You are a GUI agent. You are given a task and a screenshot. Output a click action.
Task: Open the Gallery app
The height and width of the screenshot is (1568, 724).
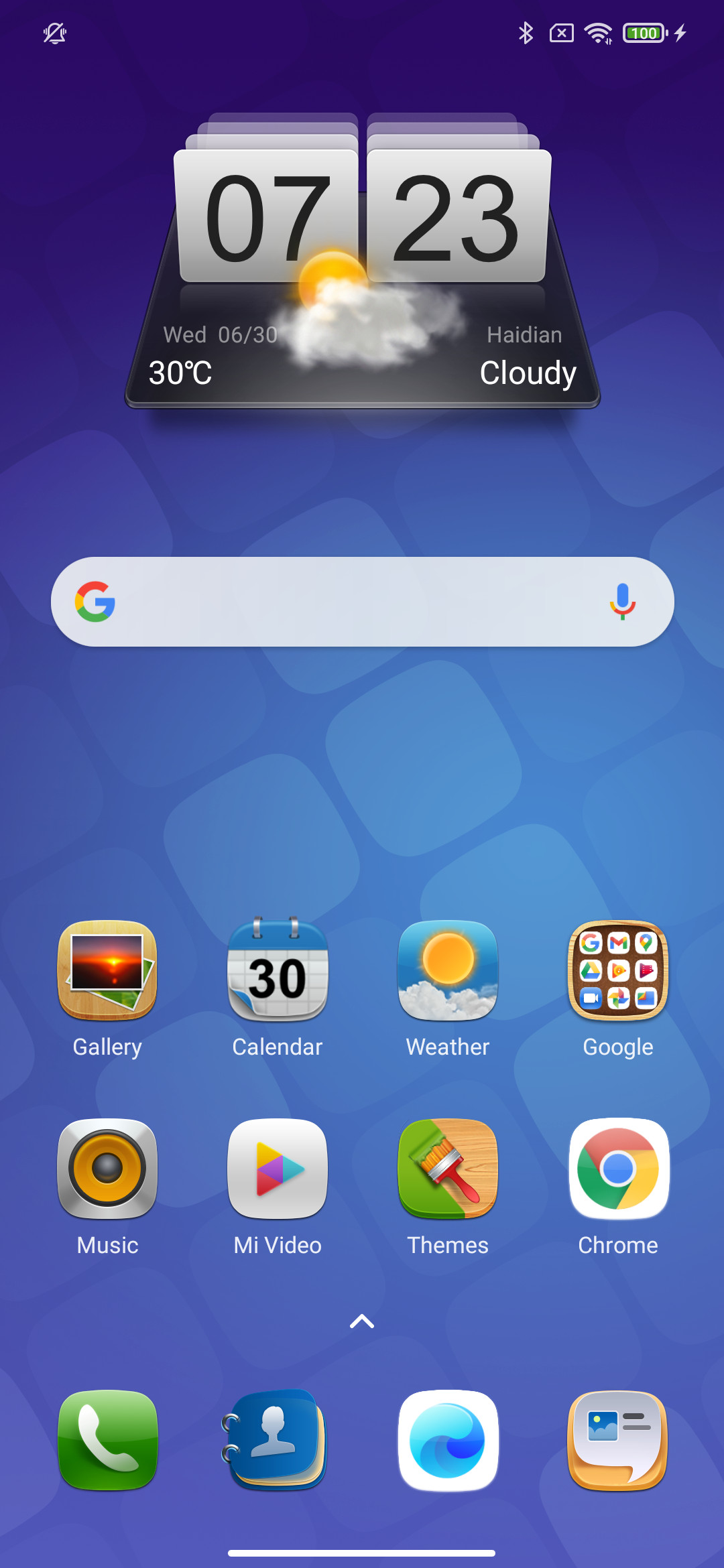tap(107, 970)
